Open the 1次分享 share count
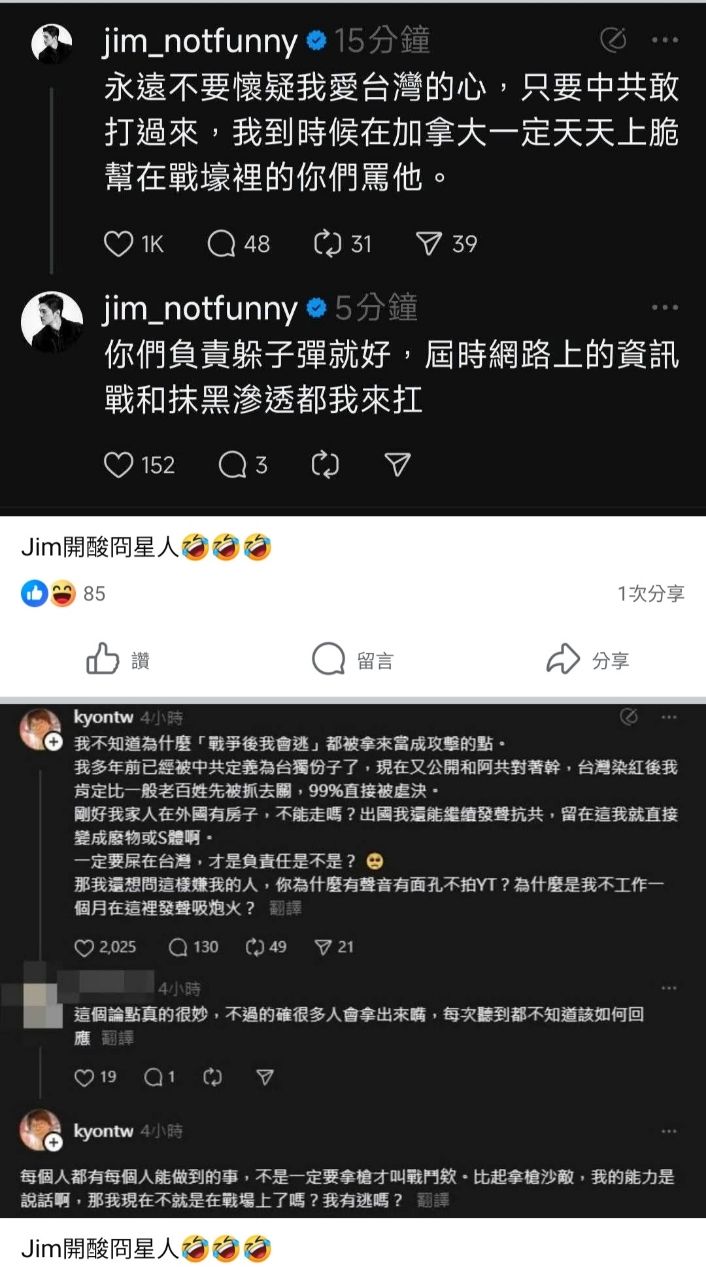Image resolution: width=706 pixels, height=1280 pixels. coord(650,593)
